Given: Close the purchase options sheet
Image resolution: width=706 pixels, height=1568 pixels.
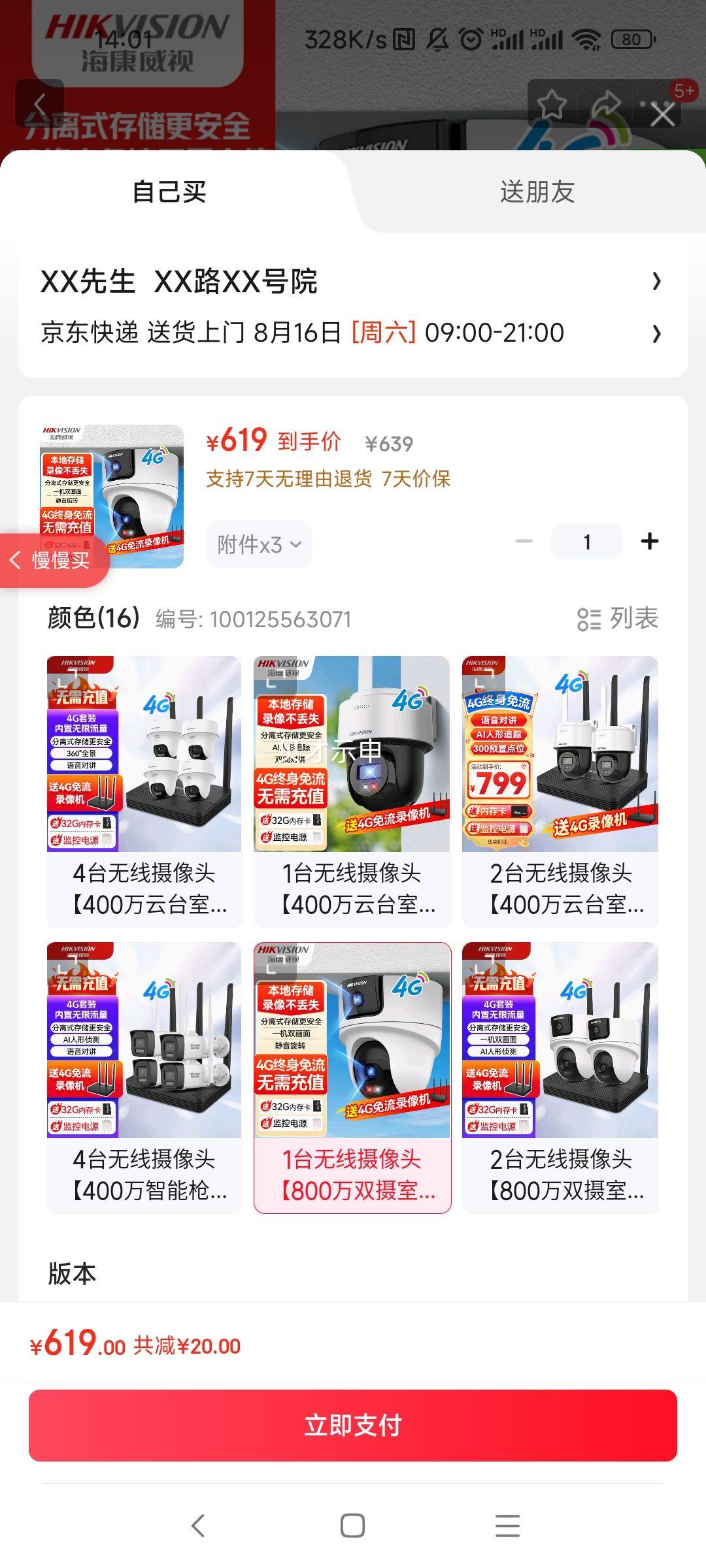Looking at the screenshot, I should [x=662, y=114].
